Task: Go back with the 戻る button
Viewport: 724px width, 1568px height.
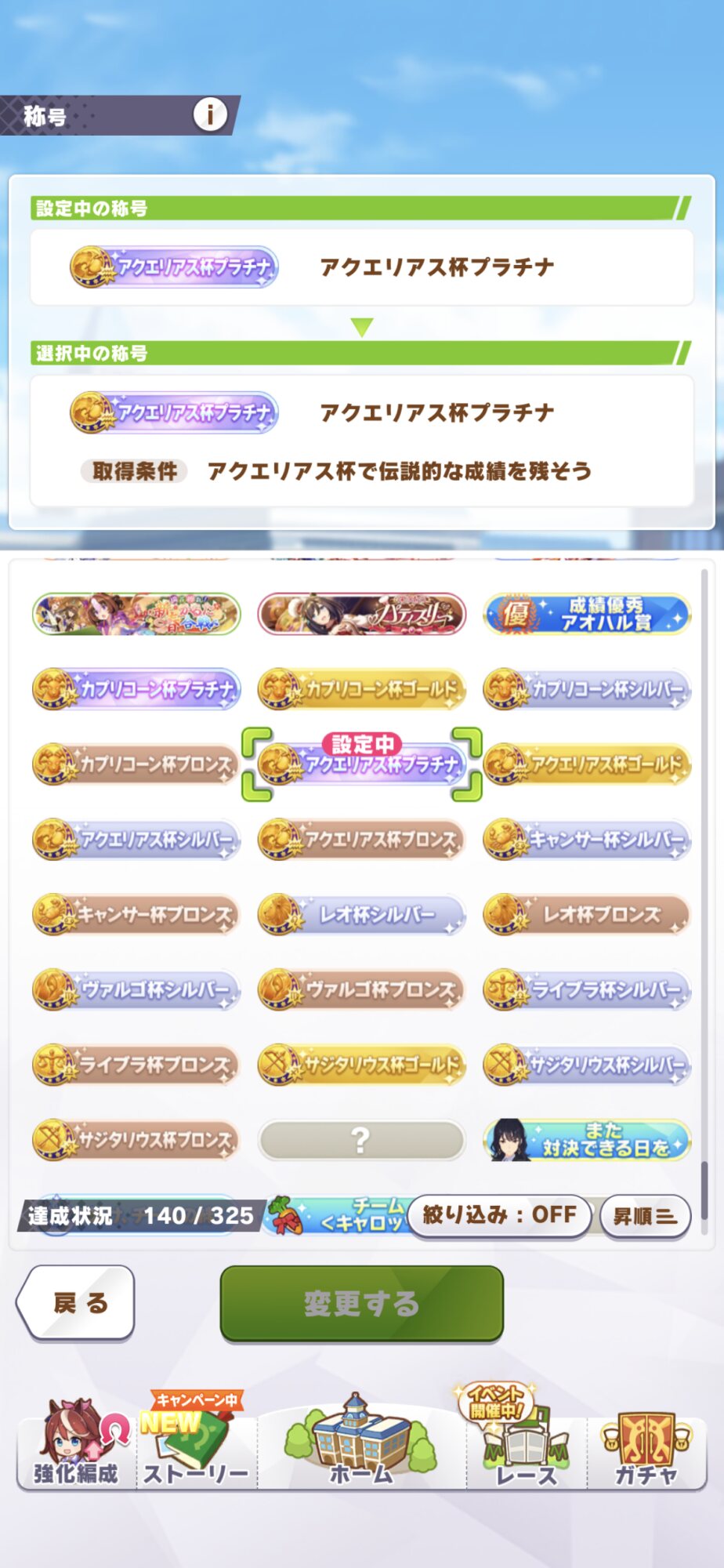Action: click(76, 1302)
